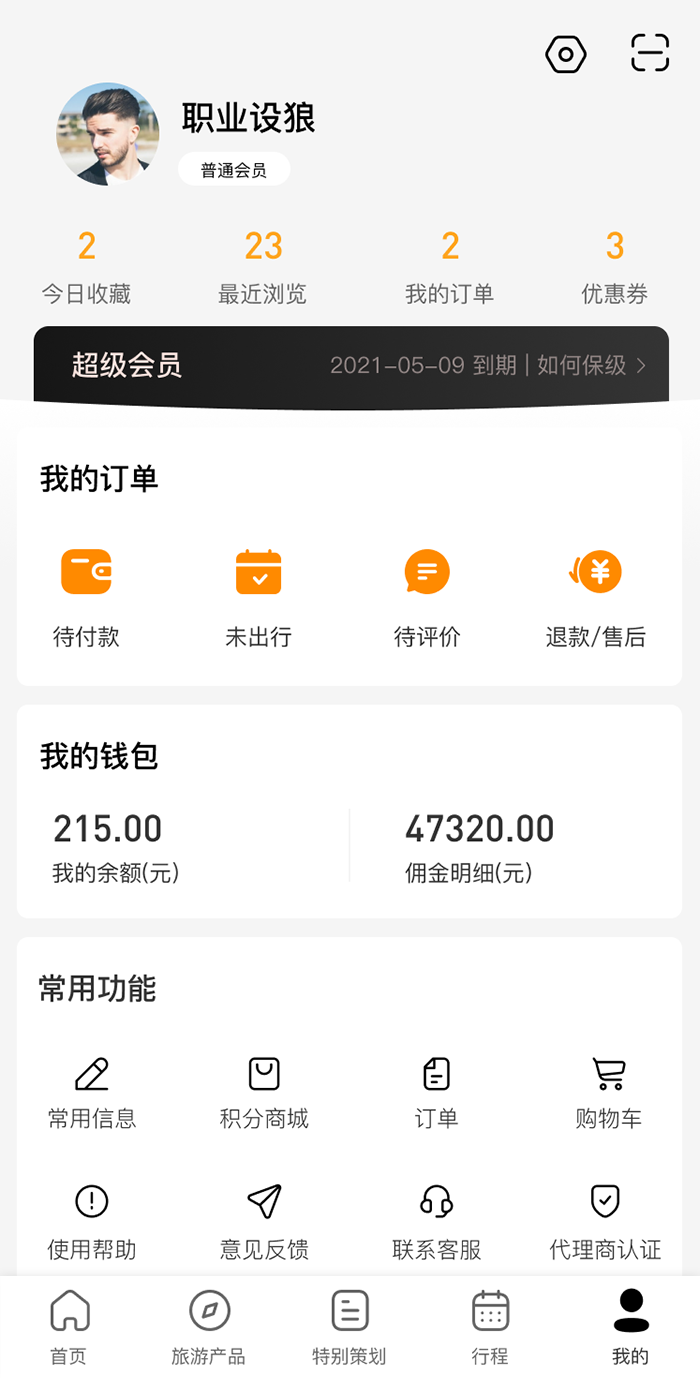This screenshot has height=1378, width=700.
Task: Contact support via 联系客服
Action: [437, 1223]
